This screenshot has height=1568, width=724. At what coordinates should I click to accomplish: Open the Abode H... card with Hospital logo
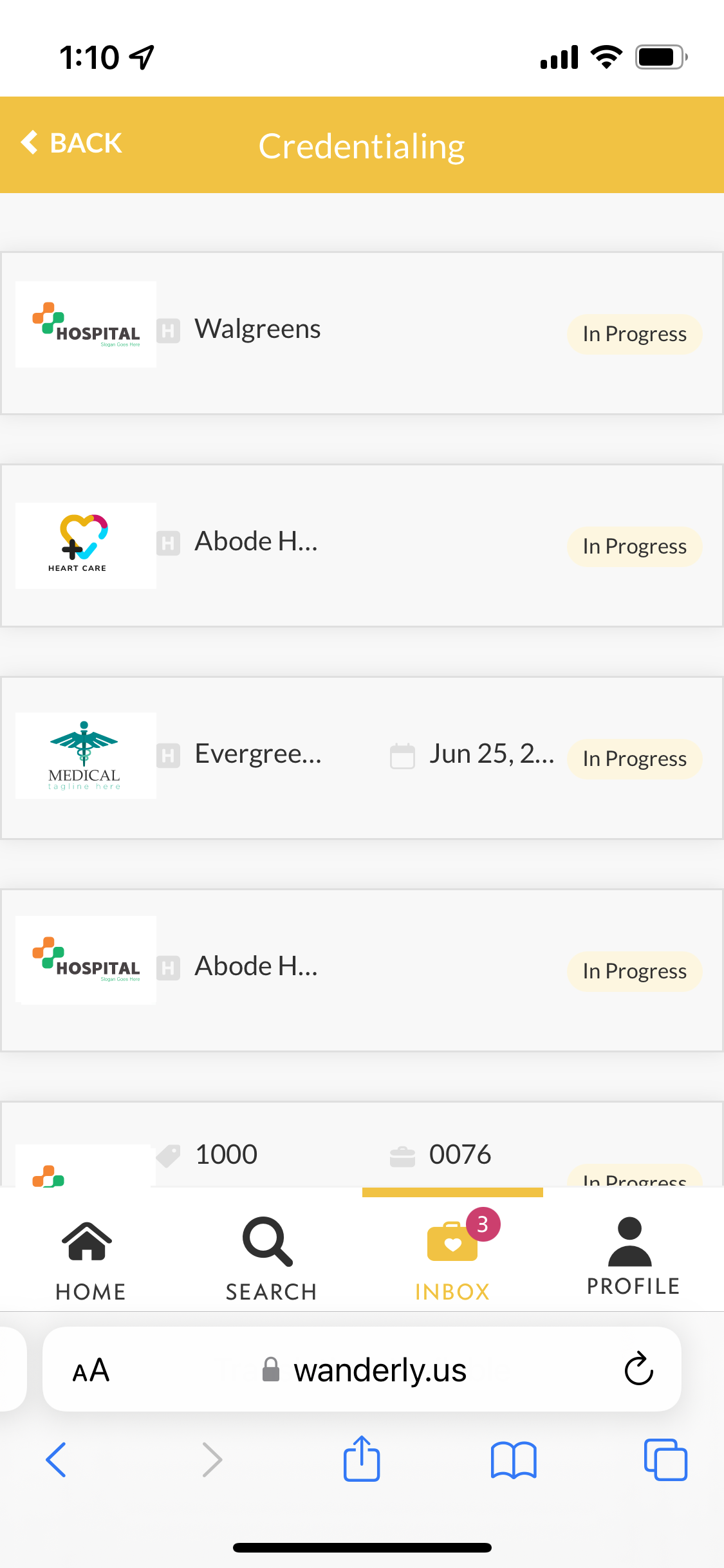pos(362,970)
